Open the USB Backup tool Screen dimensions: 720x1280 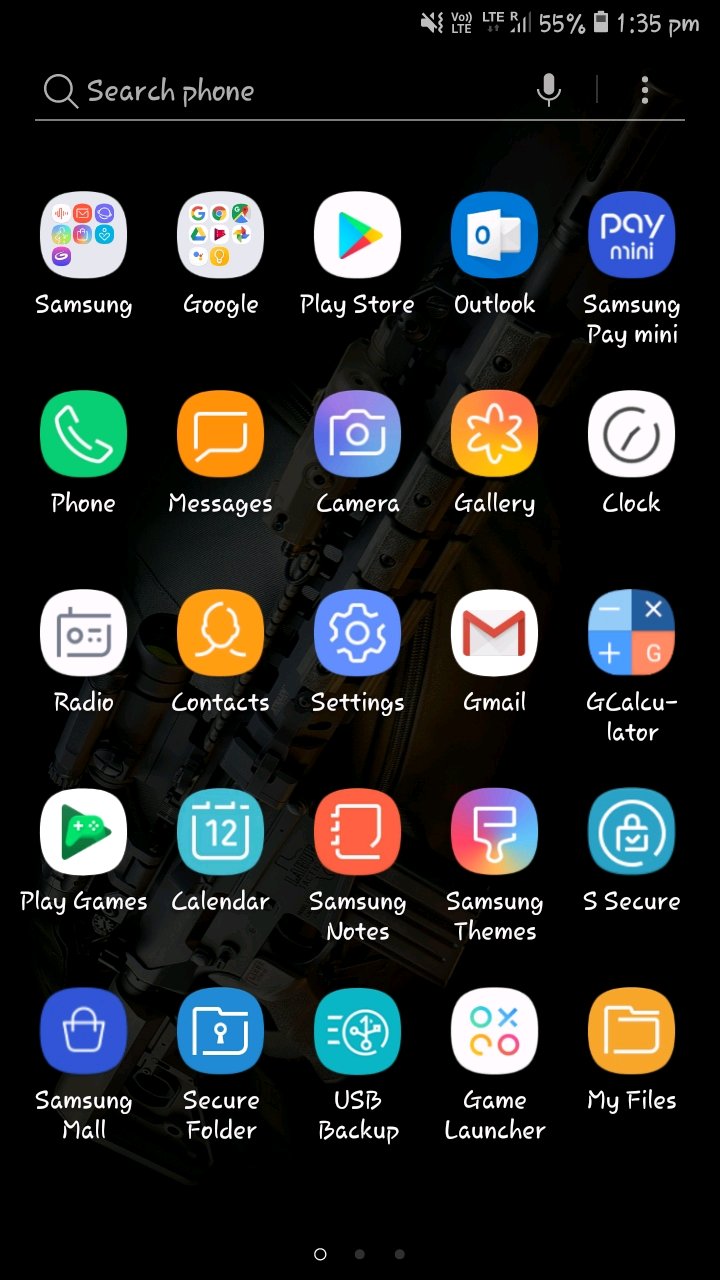357,1029
